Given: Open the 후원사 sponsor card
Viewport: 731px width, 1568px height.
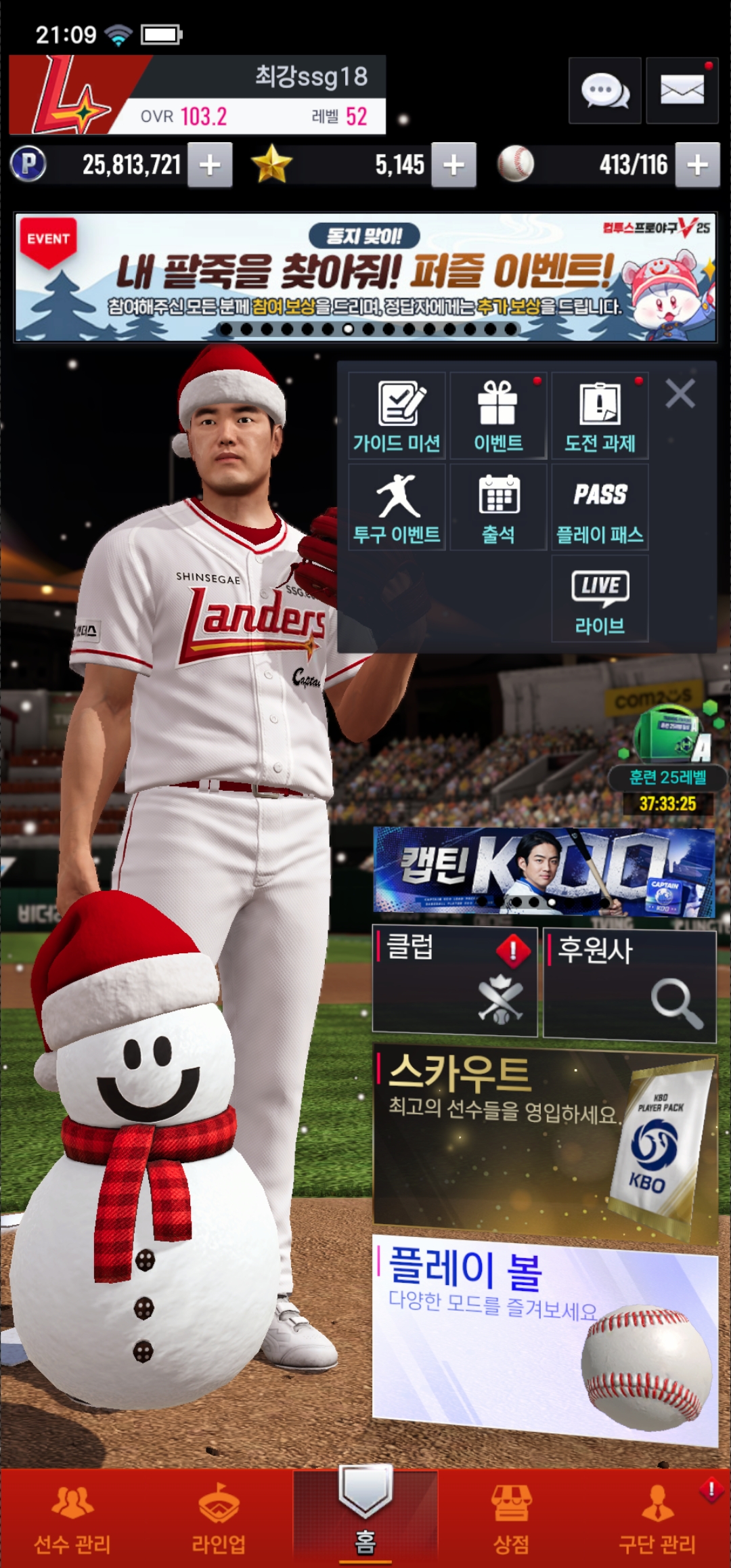Looking at the screenshot, I should coord(629,984).
